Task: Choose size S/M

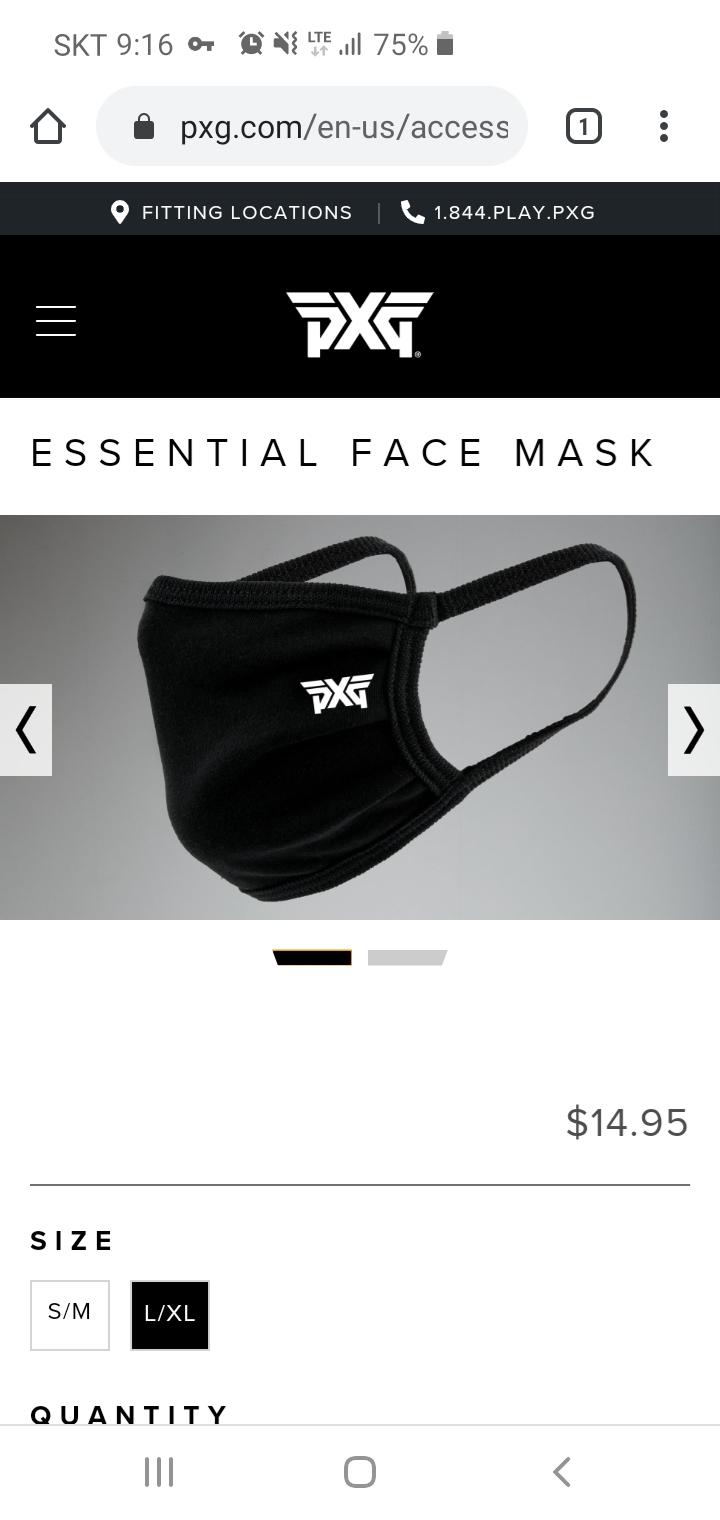Action: point(70,1314)
